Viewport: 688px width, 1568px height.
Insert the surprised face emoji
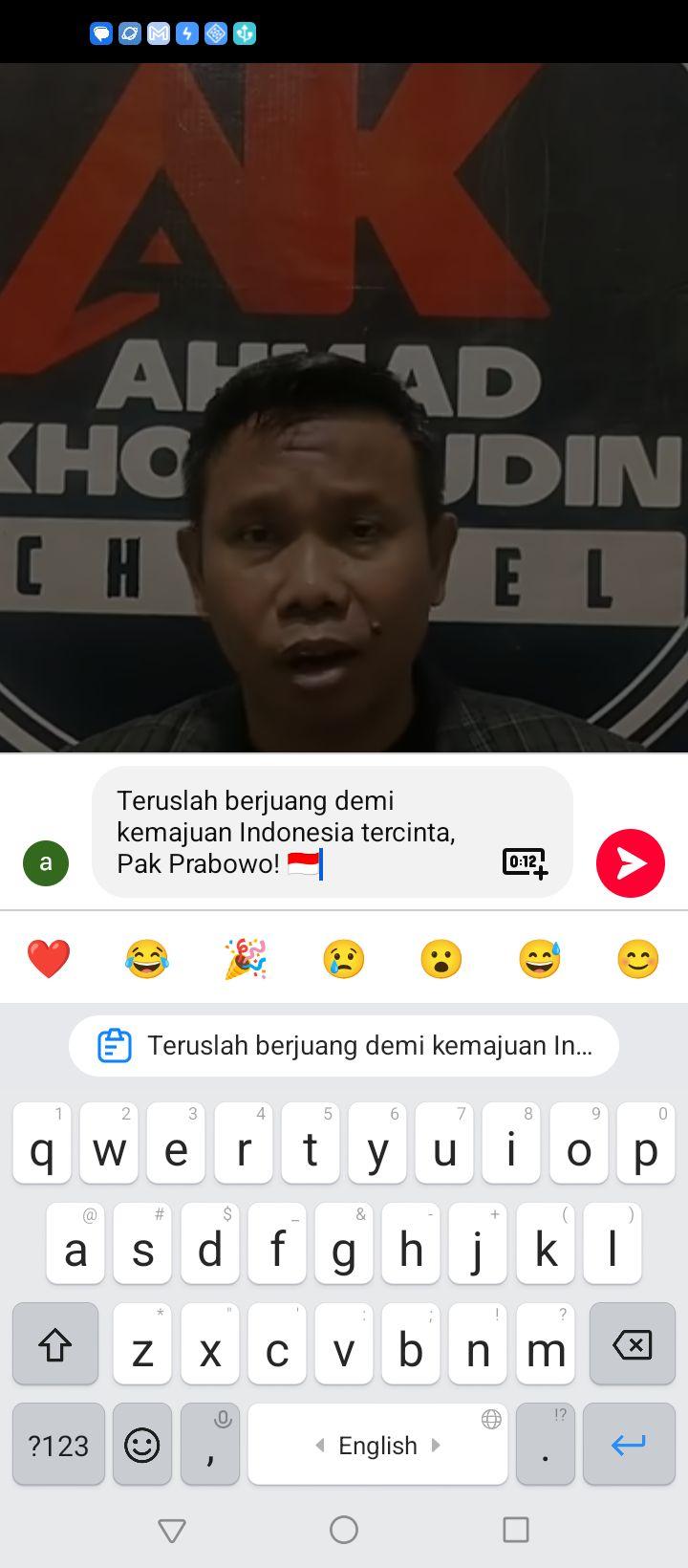coord(441,959)
